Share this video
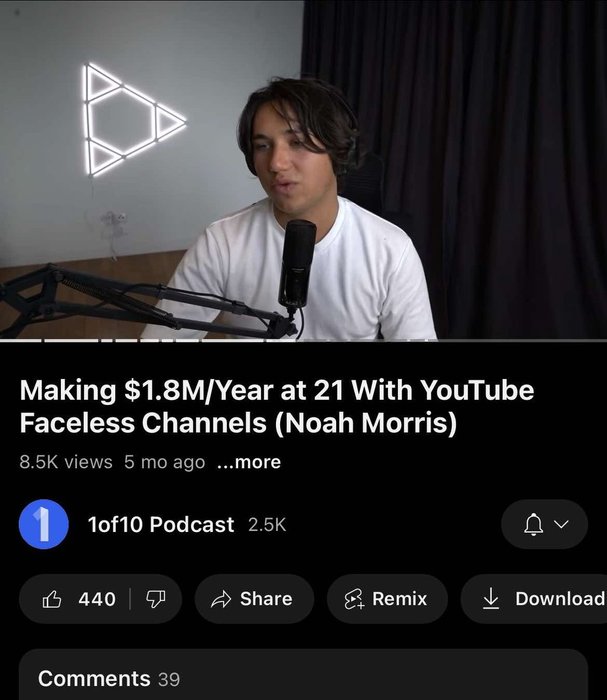The height and width of the screenshot is (700, 607). click(253, 599)
